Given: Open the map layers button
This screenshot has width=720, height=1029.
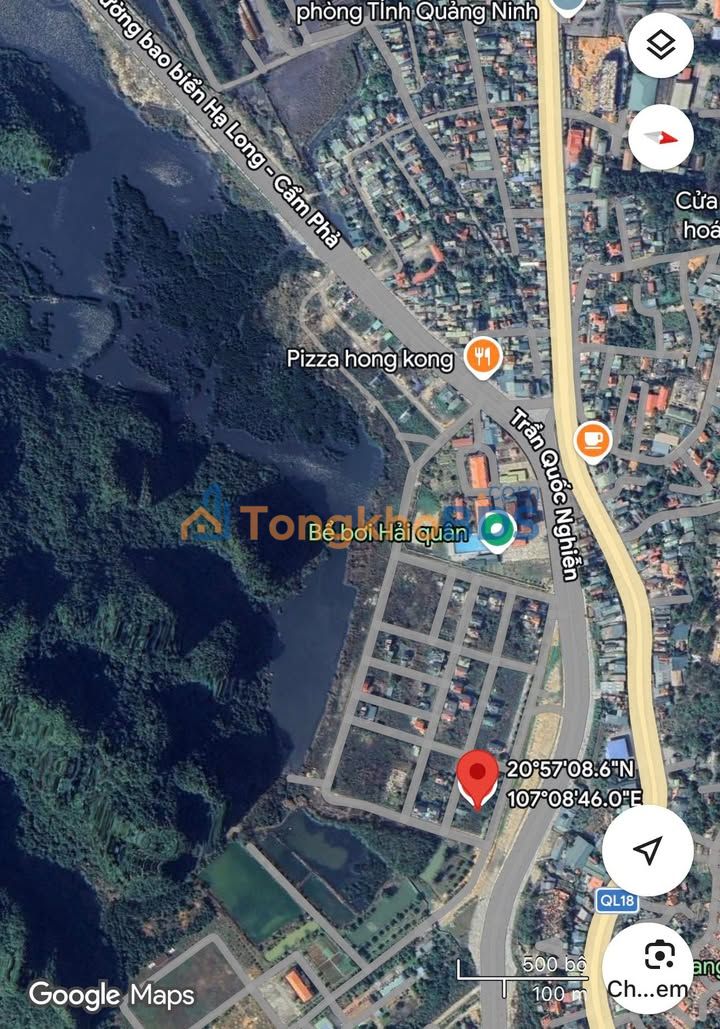Looking at the screenshot, I should pos(660,46).
